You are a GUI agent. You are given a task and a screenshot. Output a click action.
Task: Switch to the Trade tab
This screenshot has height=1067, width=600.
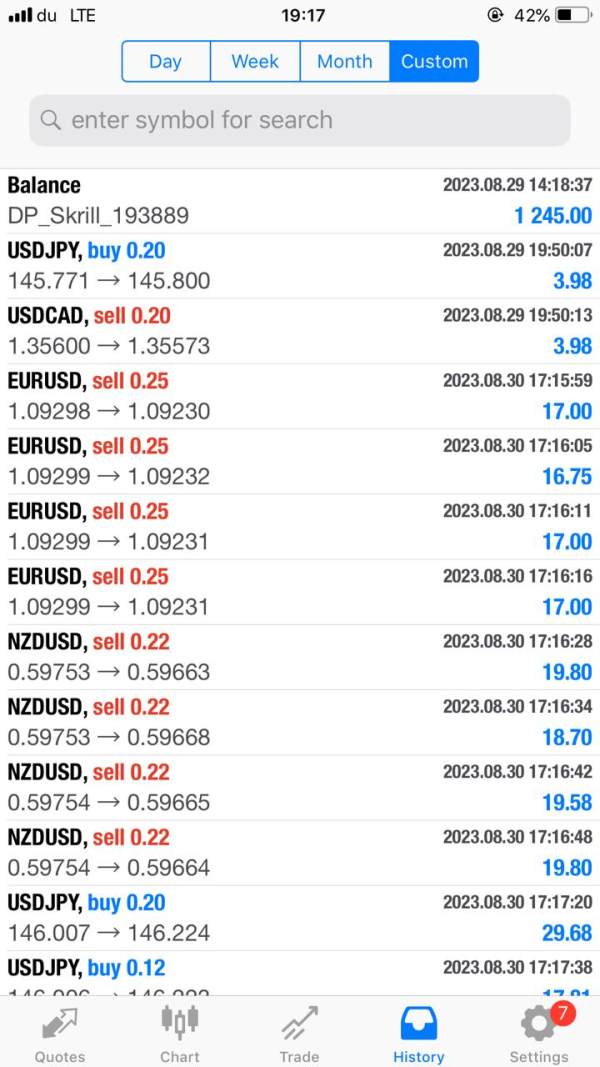[299, 1033]
